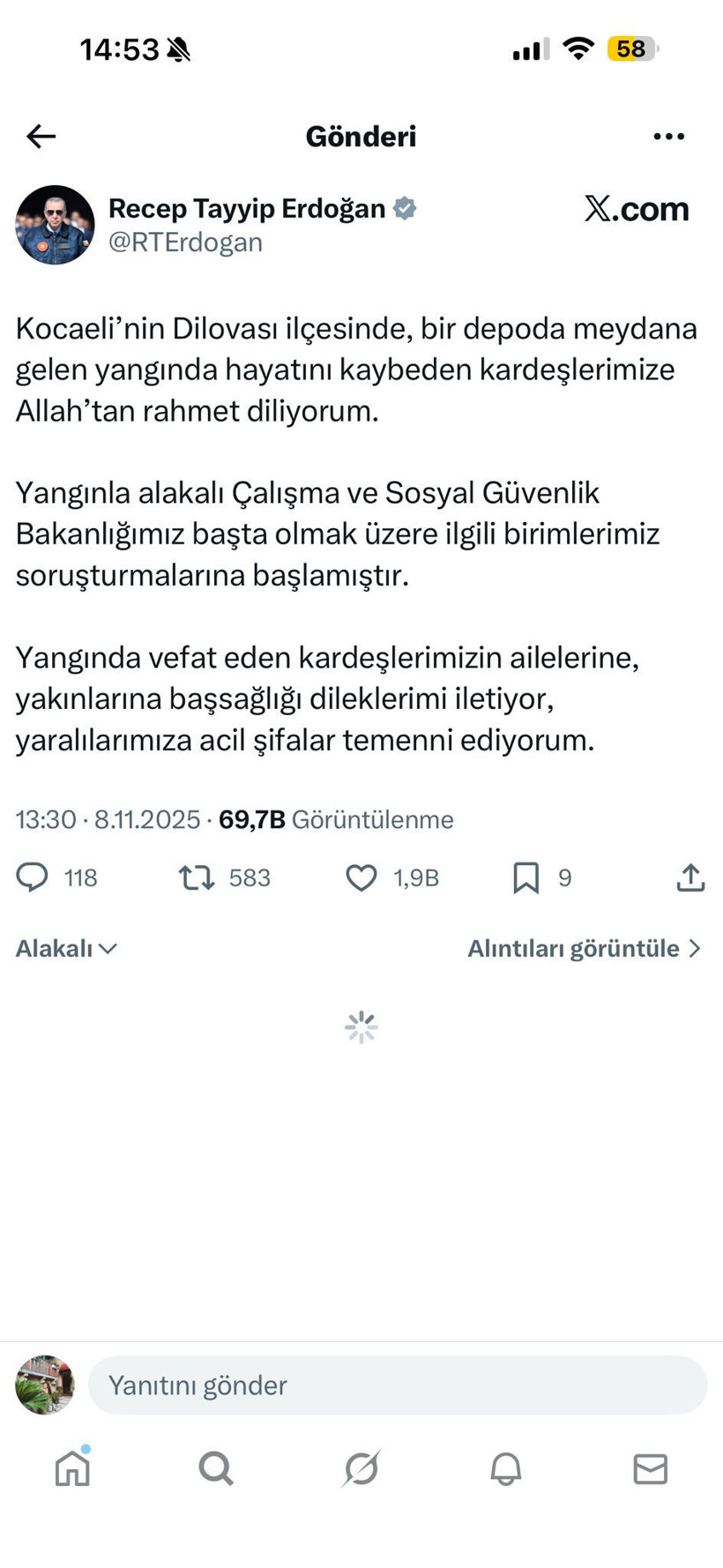Select the verified badge next to the name

coord(406,208)
